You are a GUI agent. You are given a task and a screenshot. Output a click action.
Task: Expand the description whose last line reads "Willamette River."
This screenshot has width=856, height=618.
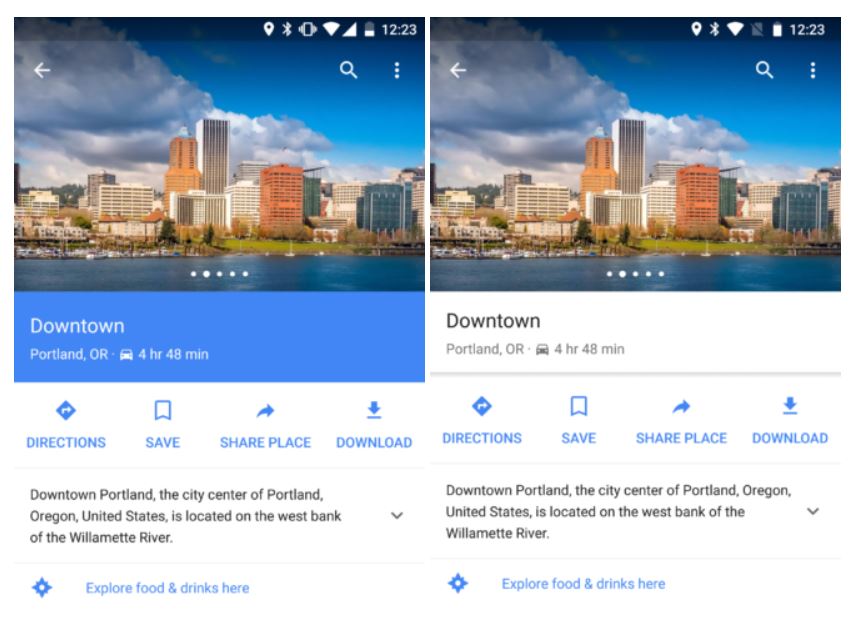813,511
